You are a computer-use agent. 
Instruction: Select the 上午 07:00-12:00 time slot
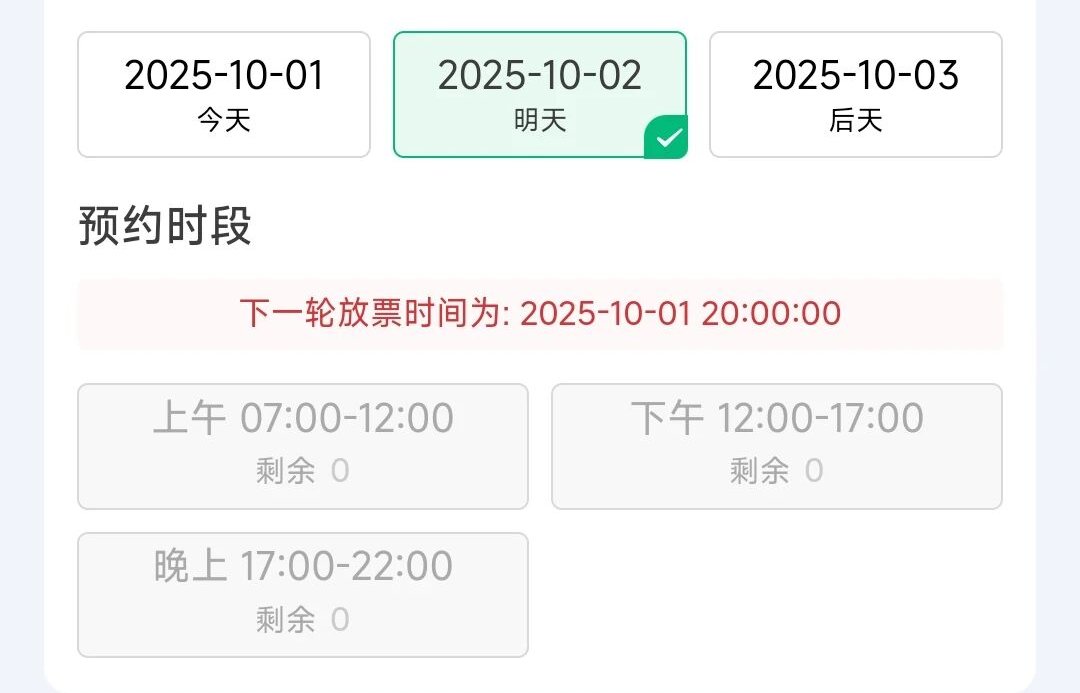click(x=303, y=446)
